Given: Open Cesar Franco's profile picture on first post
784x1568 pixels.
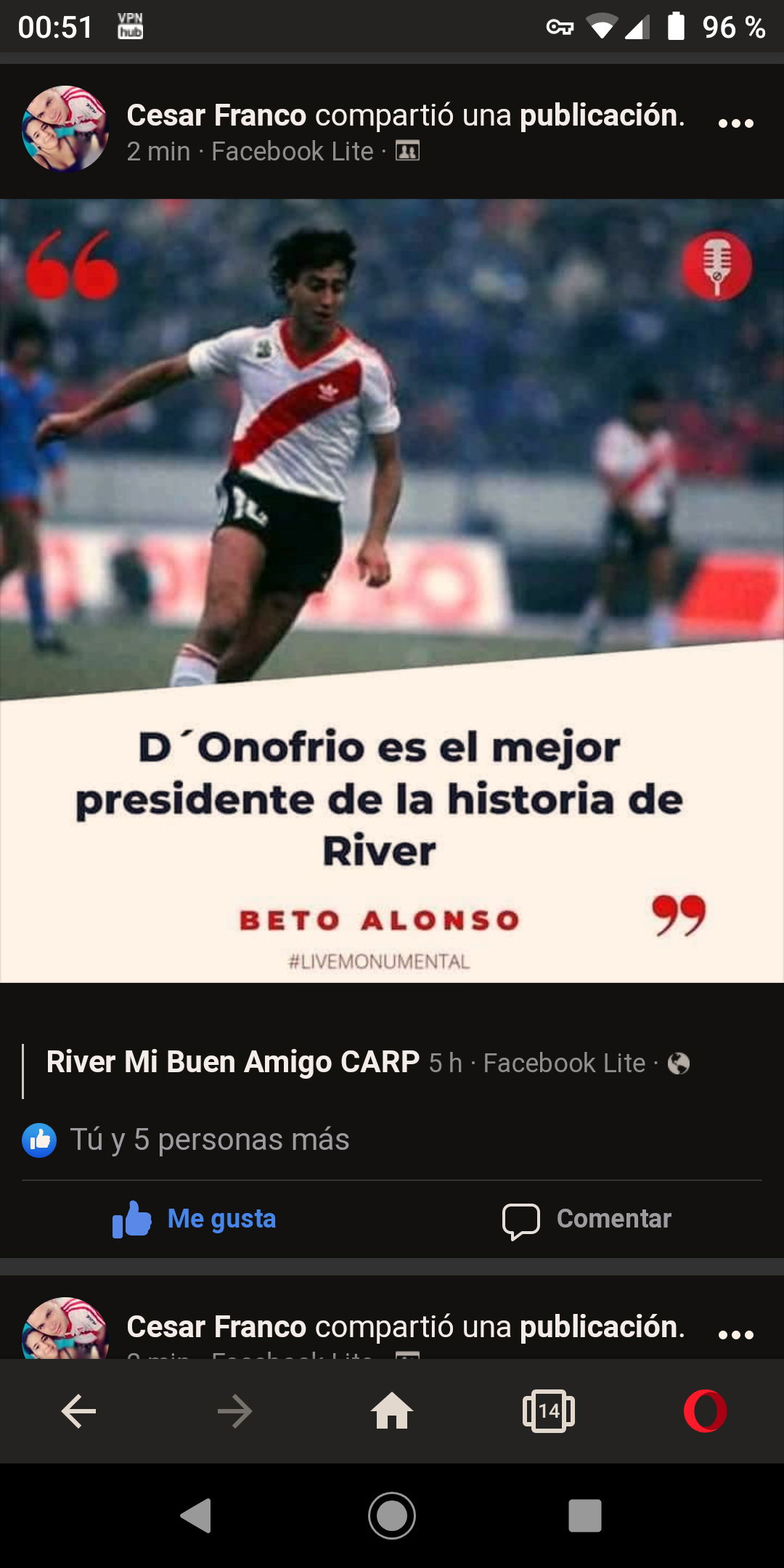Looking at the screenshot, I should click(65, 129).
